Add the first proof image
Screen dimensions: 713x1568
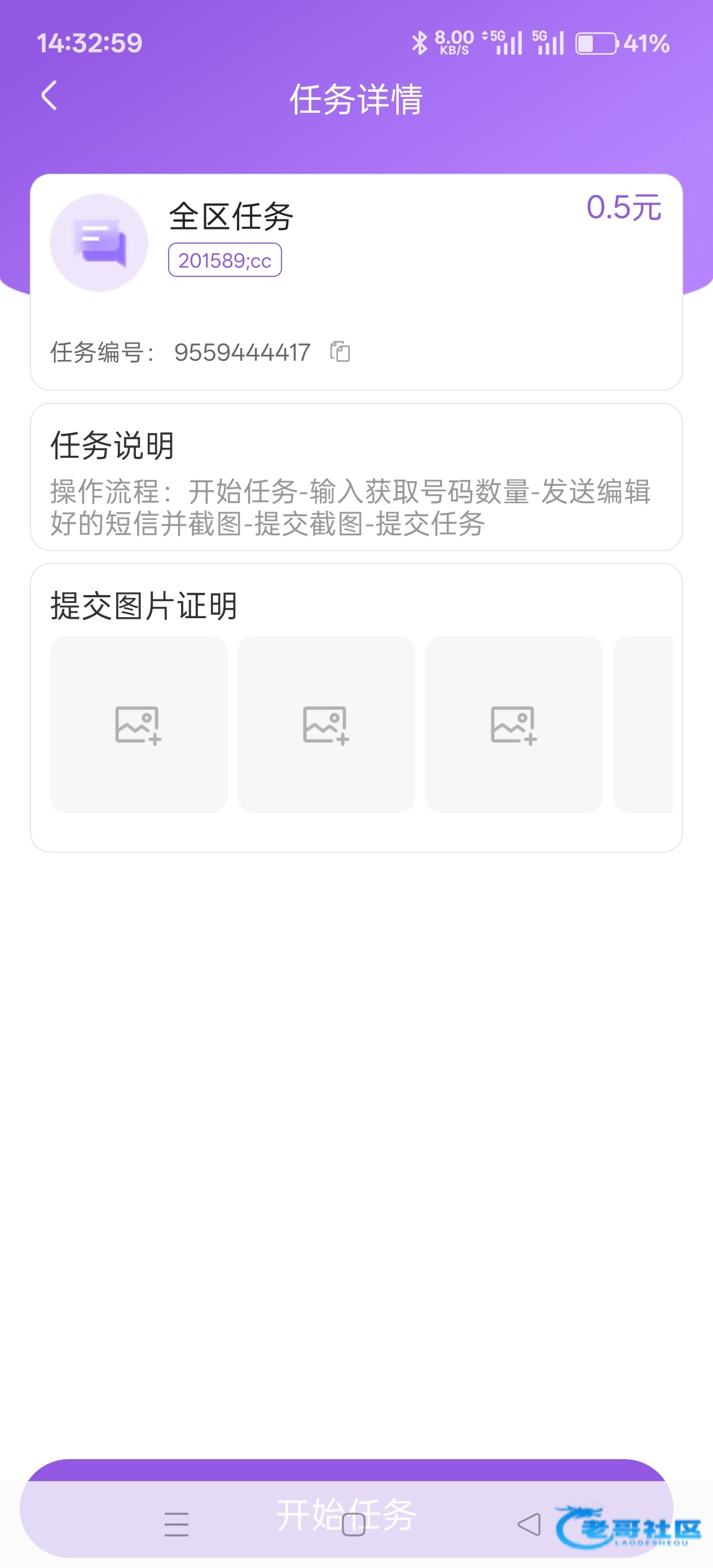point(138,724)
